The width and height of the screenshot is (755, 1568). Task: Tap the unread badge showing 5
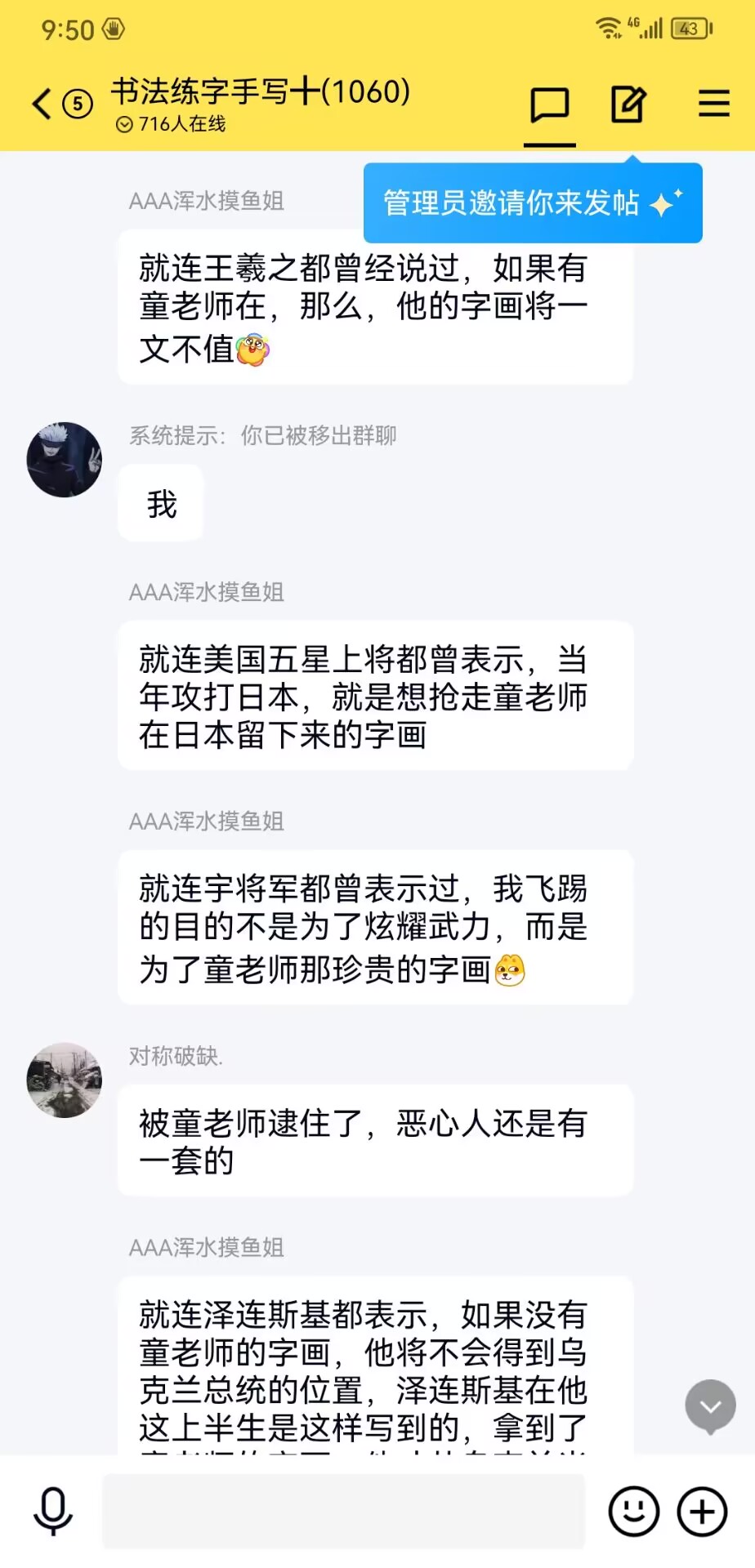click(76, 102)
